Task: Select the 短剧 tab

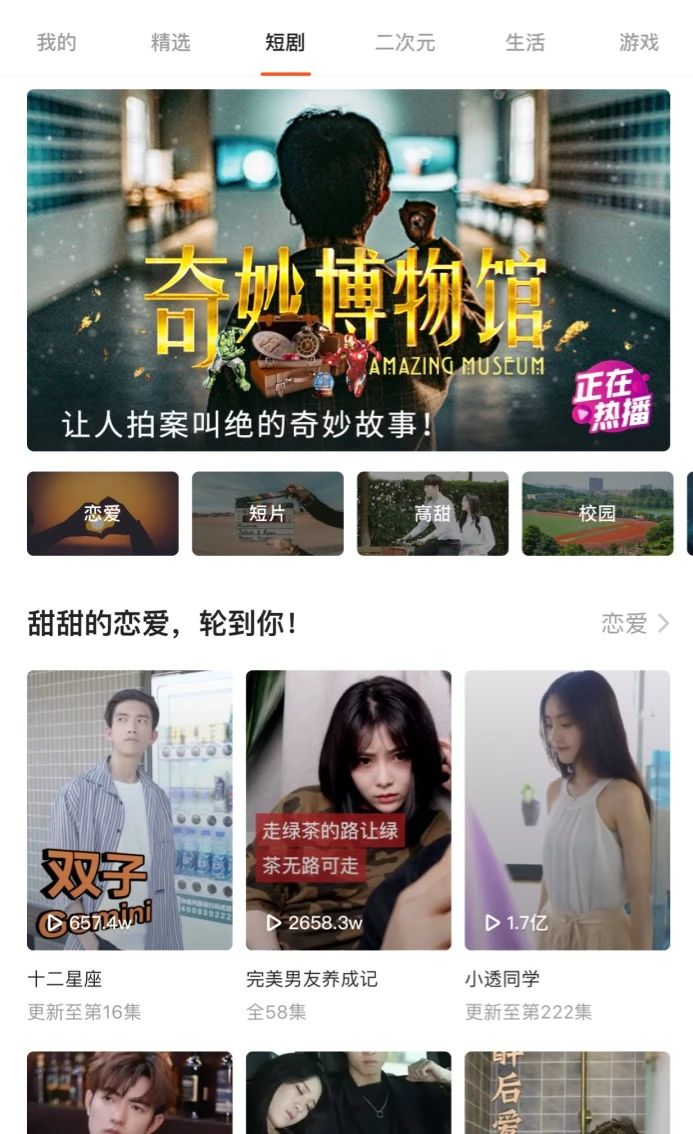Action: [285, 43]
